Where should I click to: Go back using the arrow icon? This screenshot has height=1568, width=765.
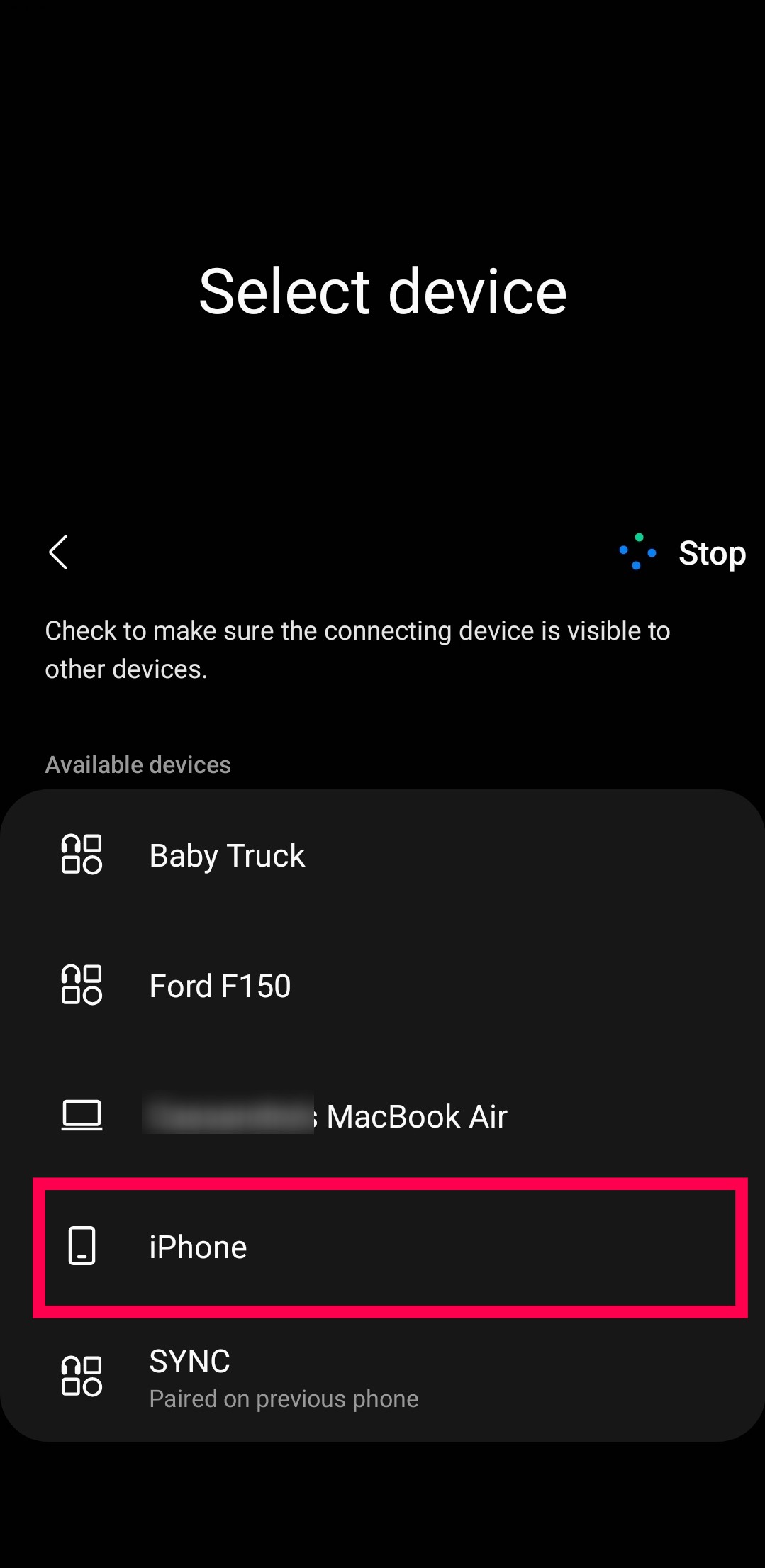pyautogui.click(x=58, y=552)
